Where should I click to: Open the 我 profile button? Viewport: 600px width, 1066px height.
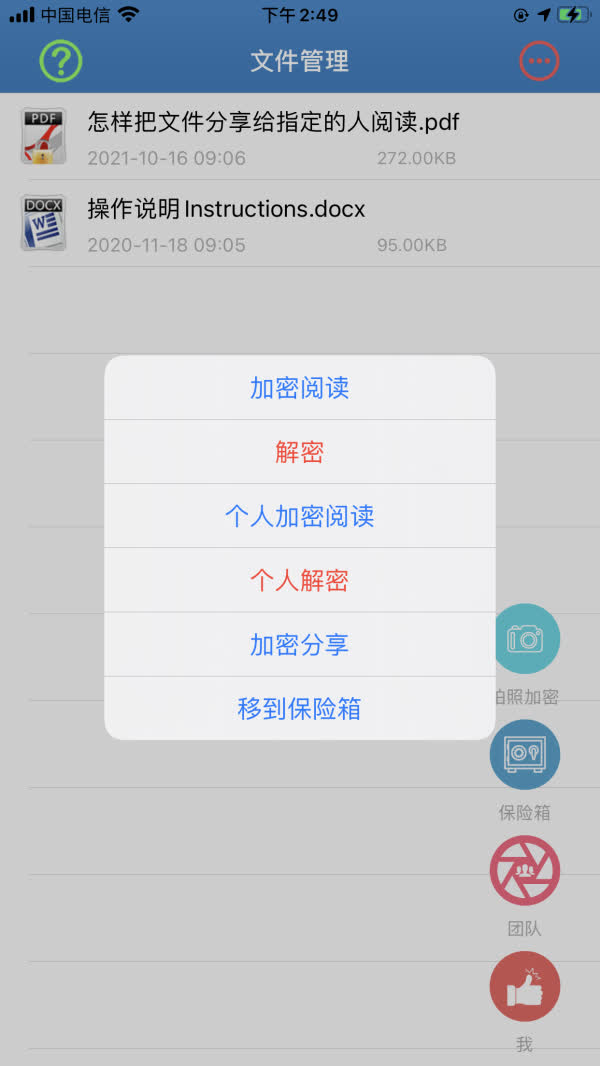(x=525, y=987)
